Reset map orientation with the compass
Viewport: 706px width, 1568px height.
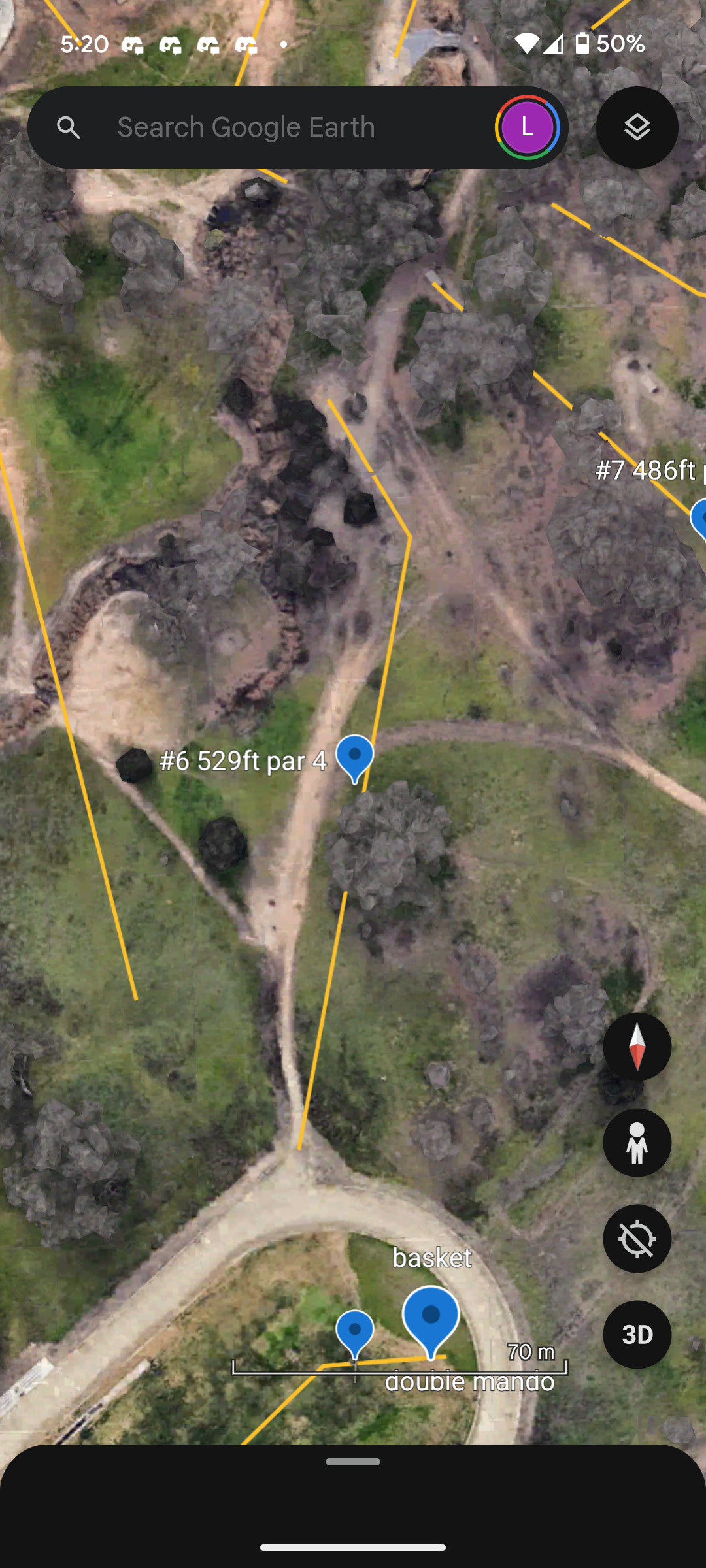point(637,1047)
